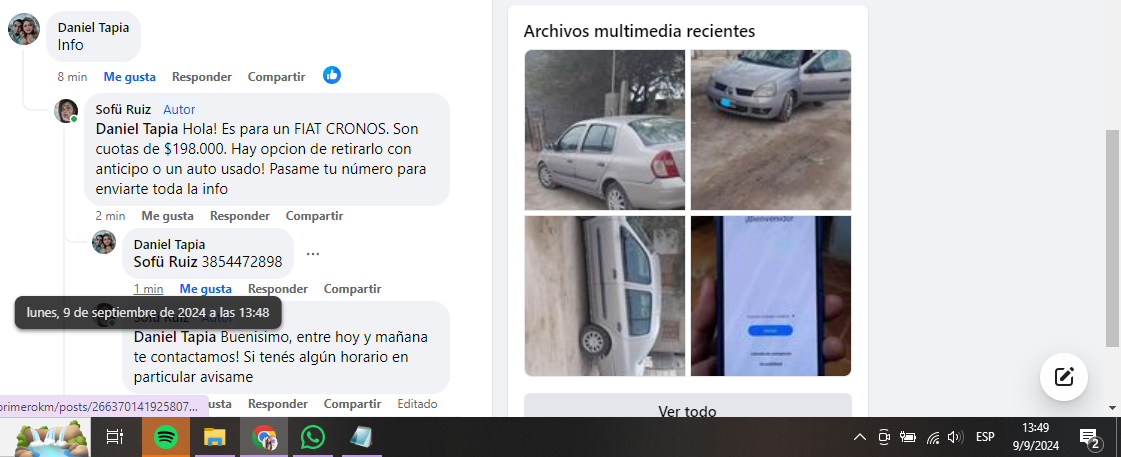Image resolution: width=1121 pixels, height=457 pixels.
Task: Like Daniel Tapia's phone number comment
Action: click(205, 289)
